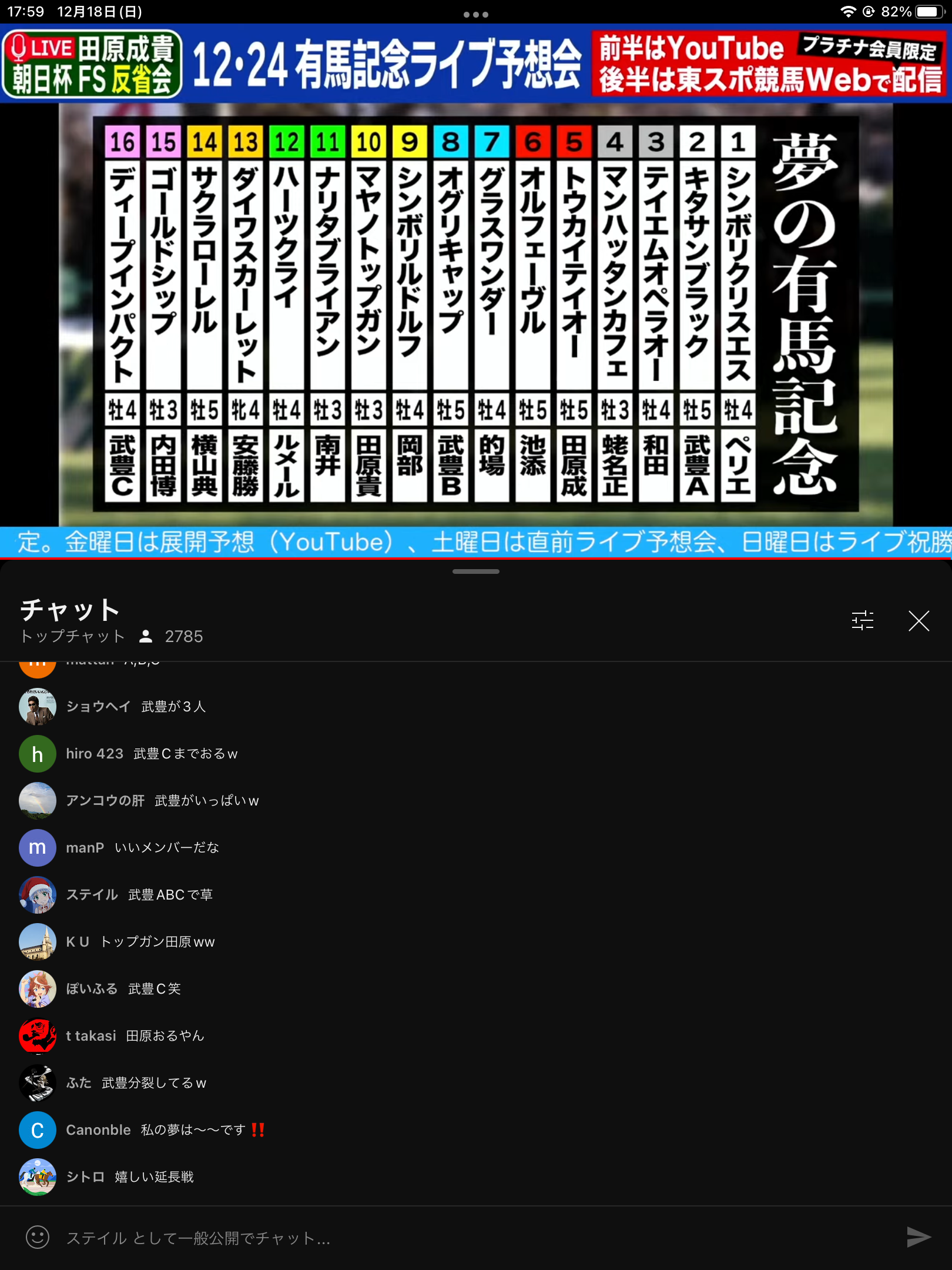
Task: Tap the chat message input field
Action: pos(470,1238)
